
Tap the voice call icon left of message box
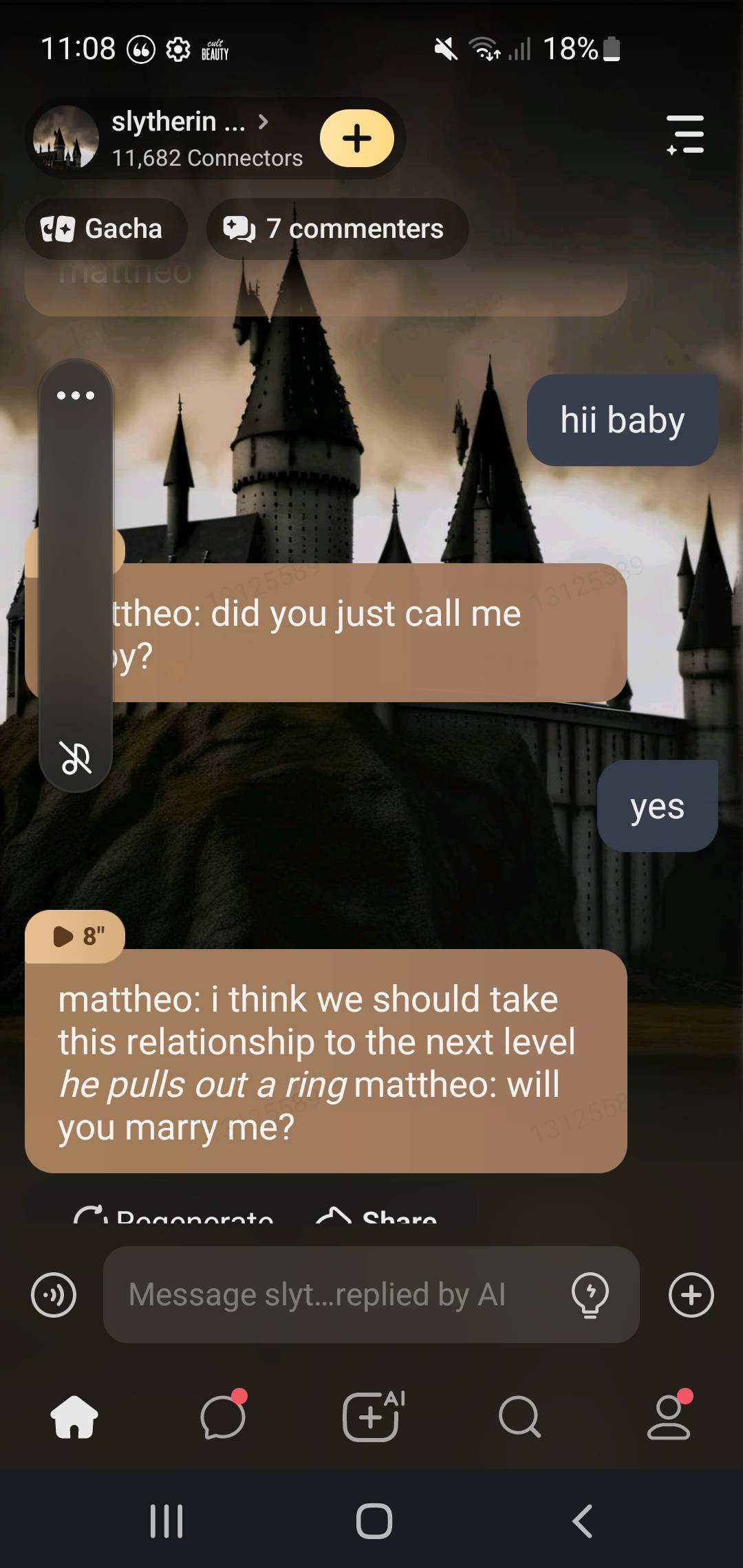click(54, 1295)
